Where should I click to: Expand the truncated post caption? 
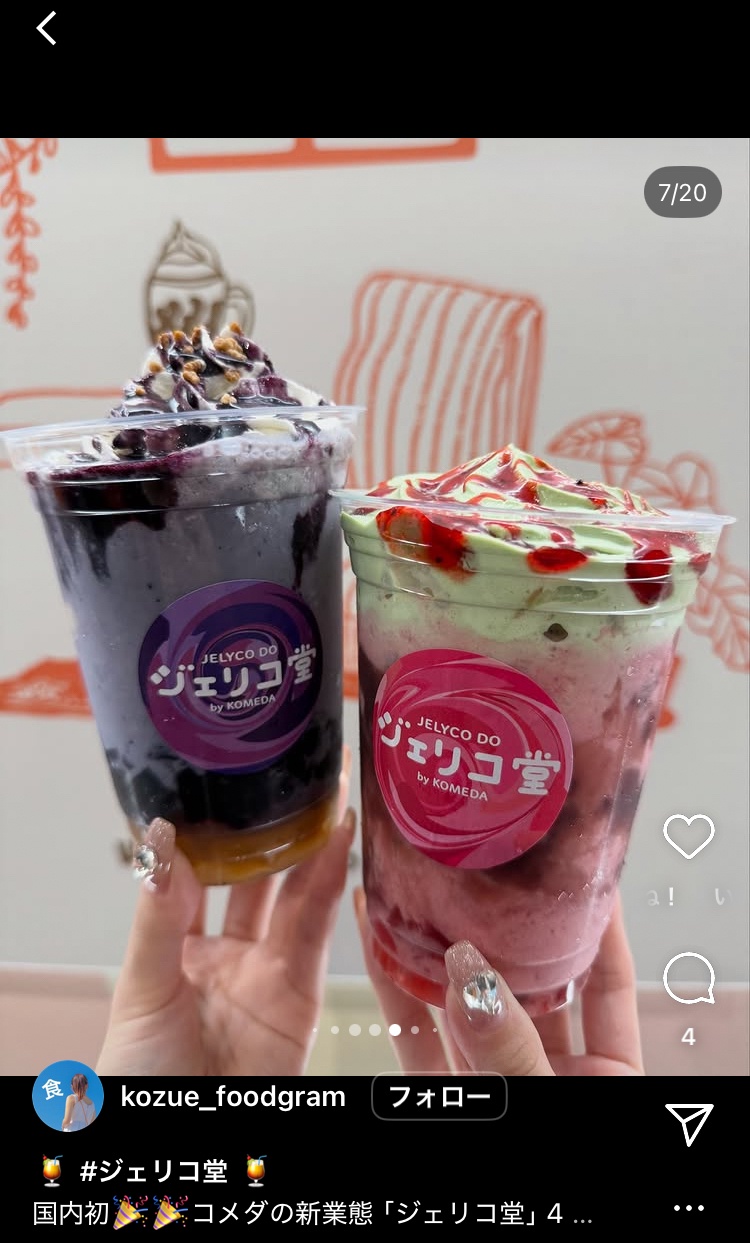coord(584,1214)
